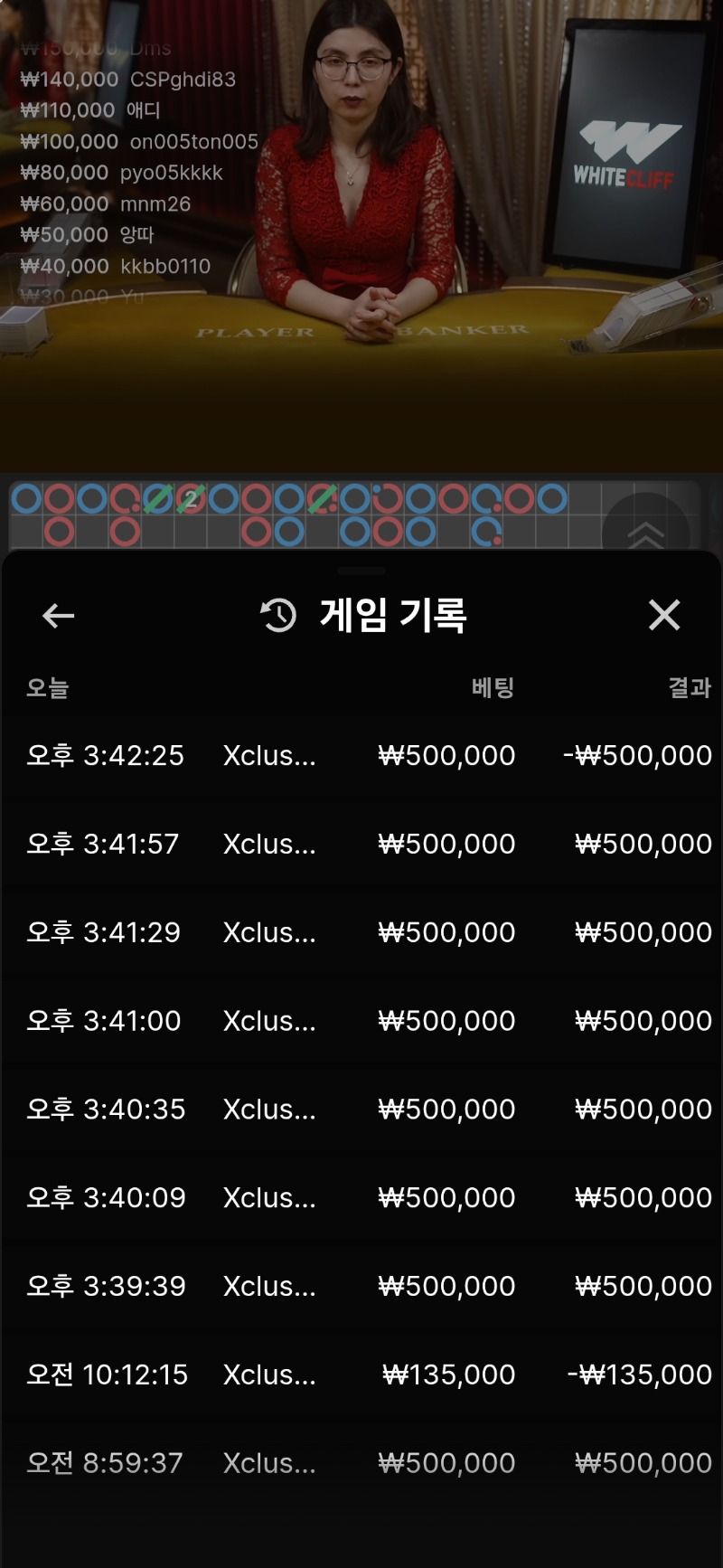Open the 오전 10:12:15 ₩135,000 record

pos(361,1374)
